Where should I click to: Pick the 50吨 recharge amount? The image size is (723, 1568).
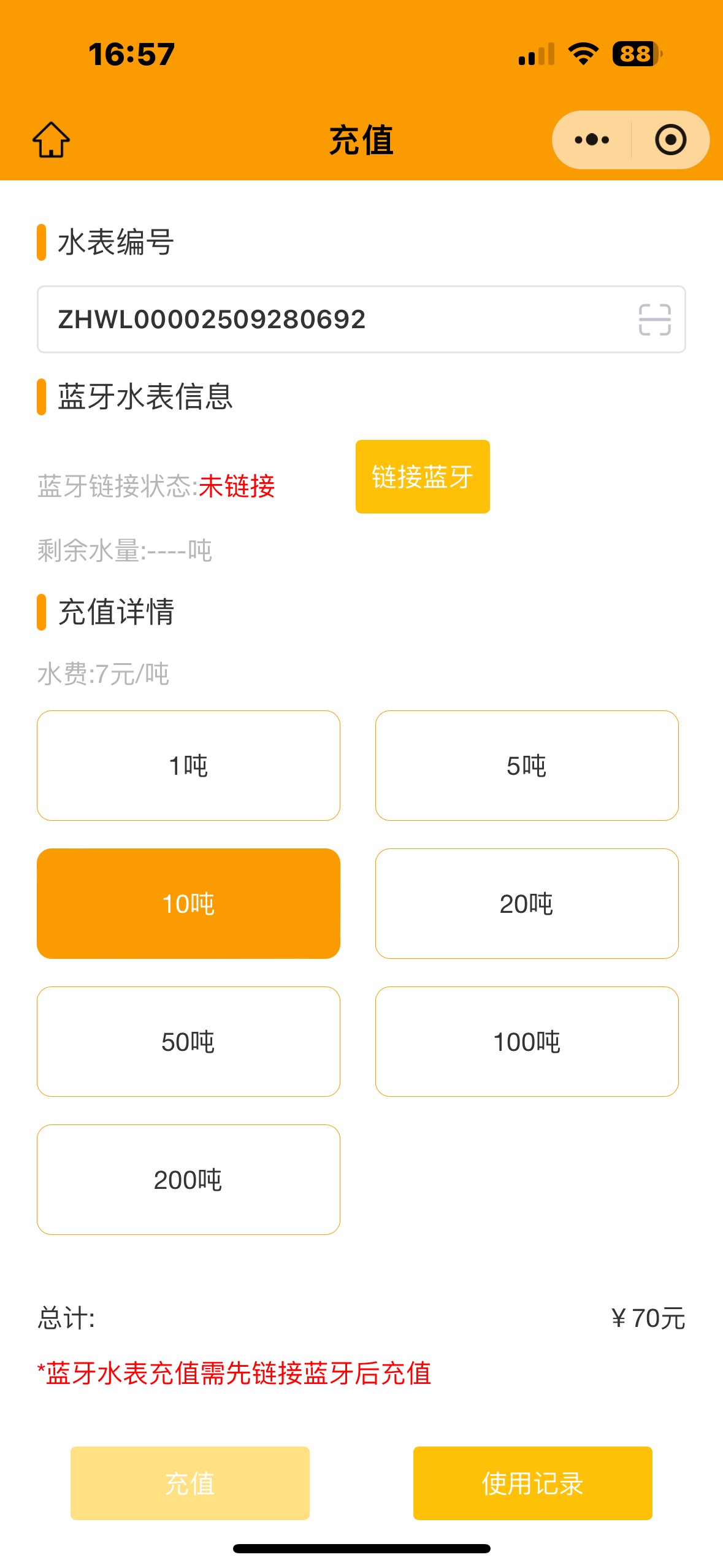click(x=188, y=1042)
